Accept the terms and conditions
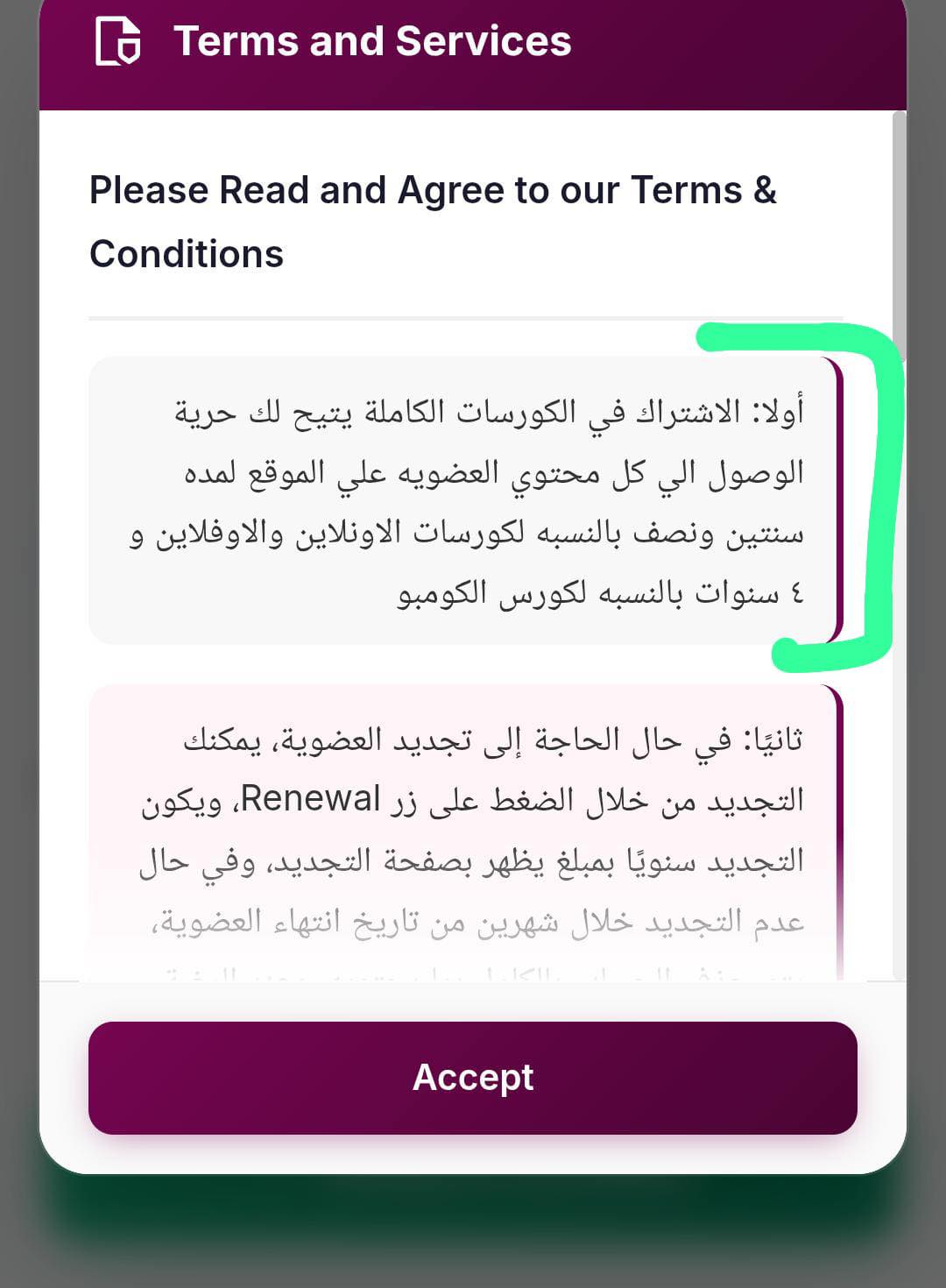The width and height of the screenshot is (946, 1288). click(472, 1077)
